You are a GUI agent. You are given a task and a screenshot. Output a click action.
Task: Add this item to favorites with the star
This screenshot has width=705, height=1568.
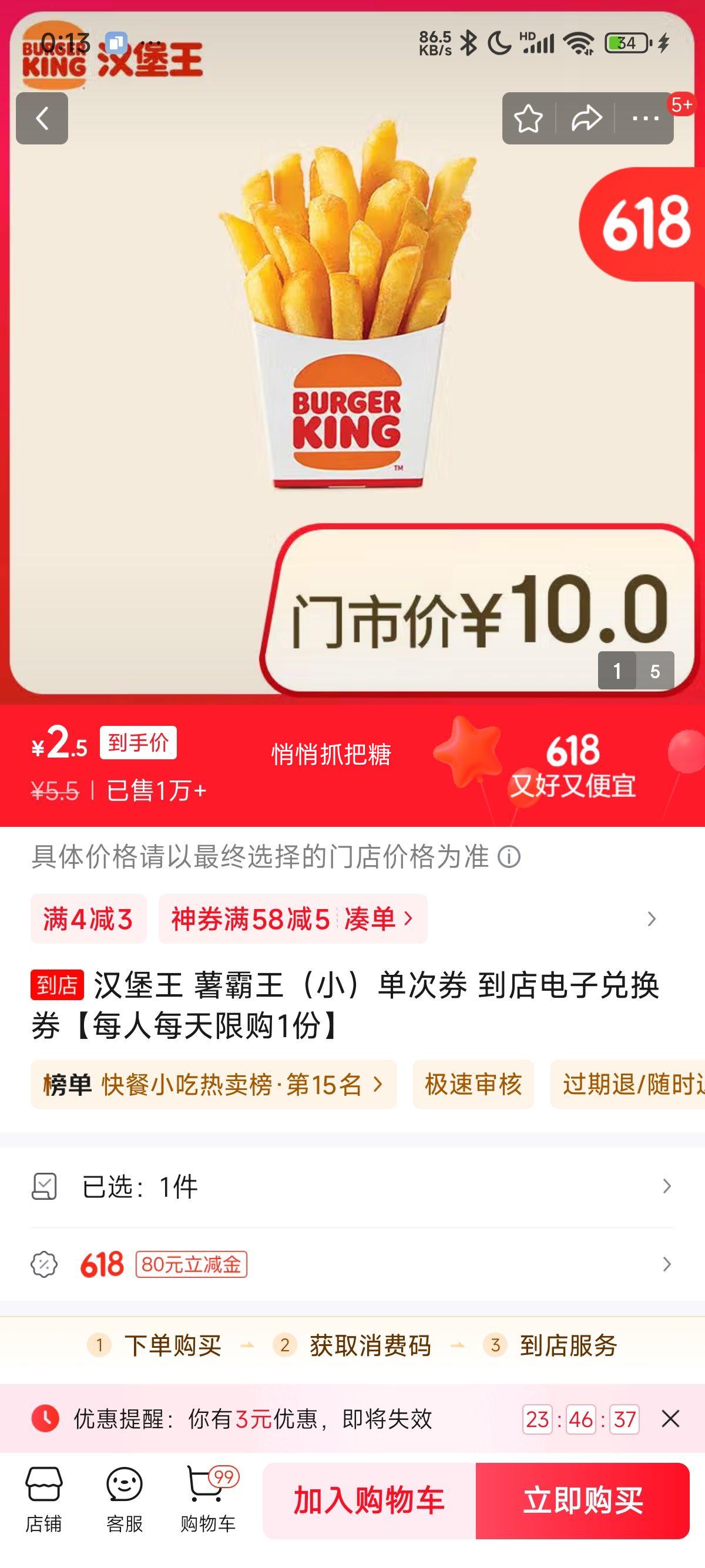(528, 119)
